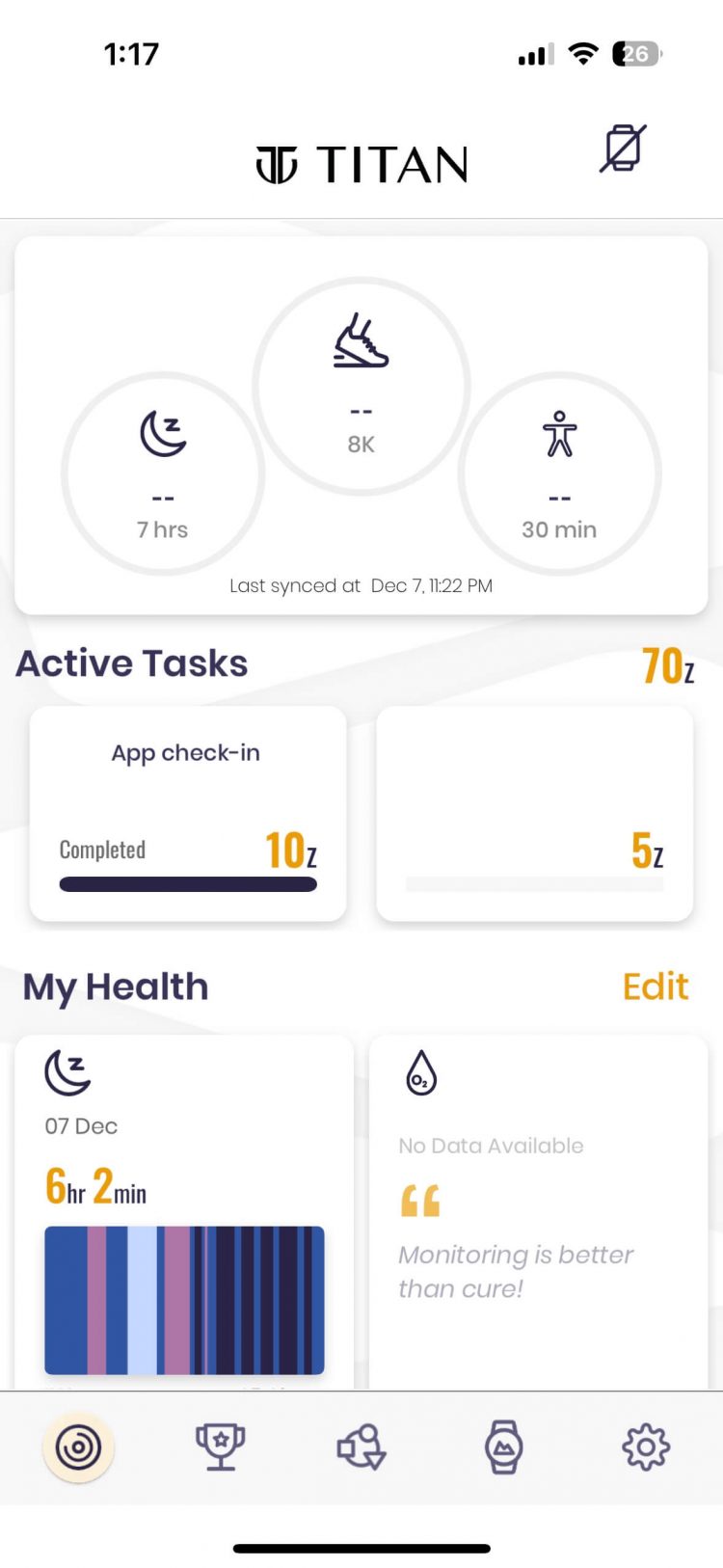Open the 30 min activity circle
The width and height of the screenshot is (723, 1568).
click(559, 473)
